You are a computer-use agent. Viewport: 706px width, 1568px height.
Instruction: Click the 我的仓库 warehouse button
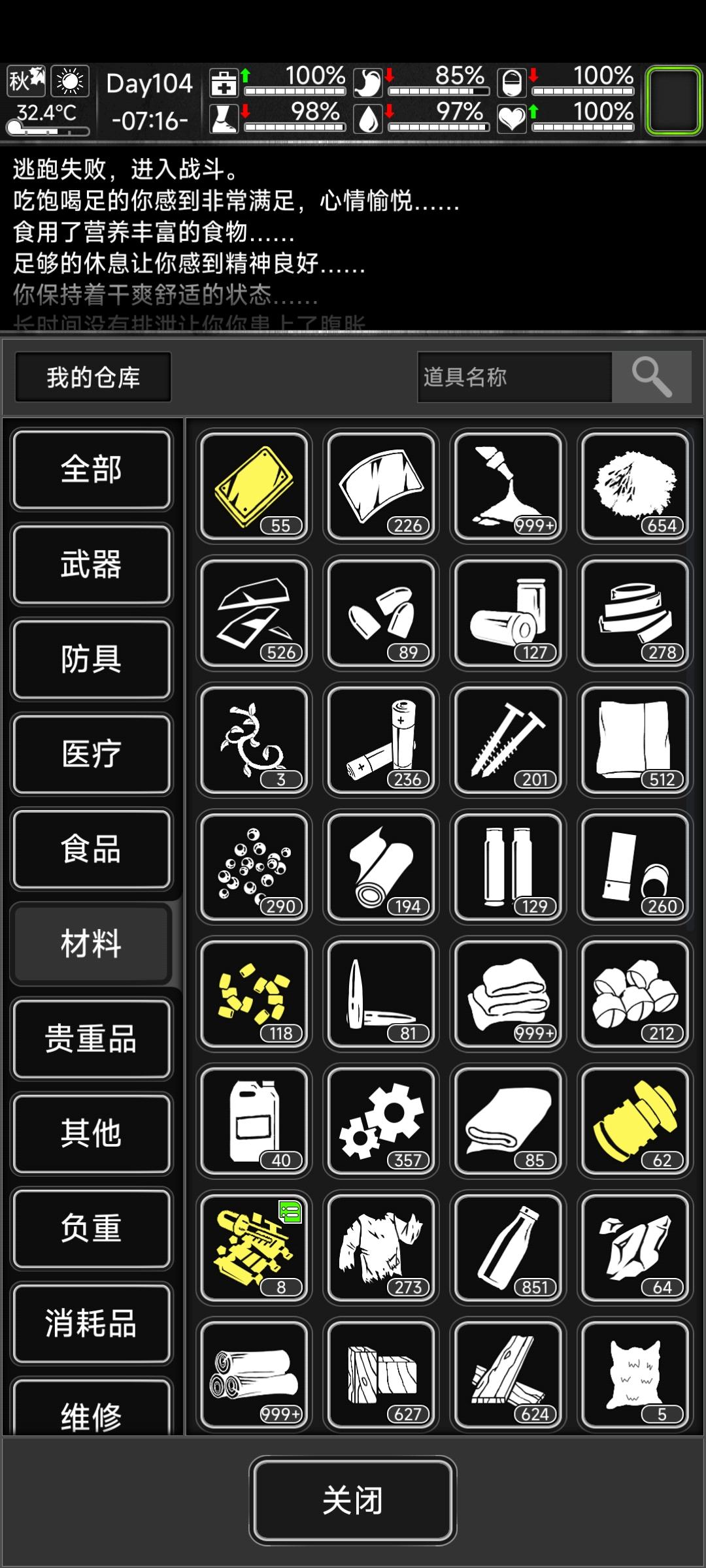tap(92, 377)
